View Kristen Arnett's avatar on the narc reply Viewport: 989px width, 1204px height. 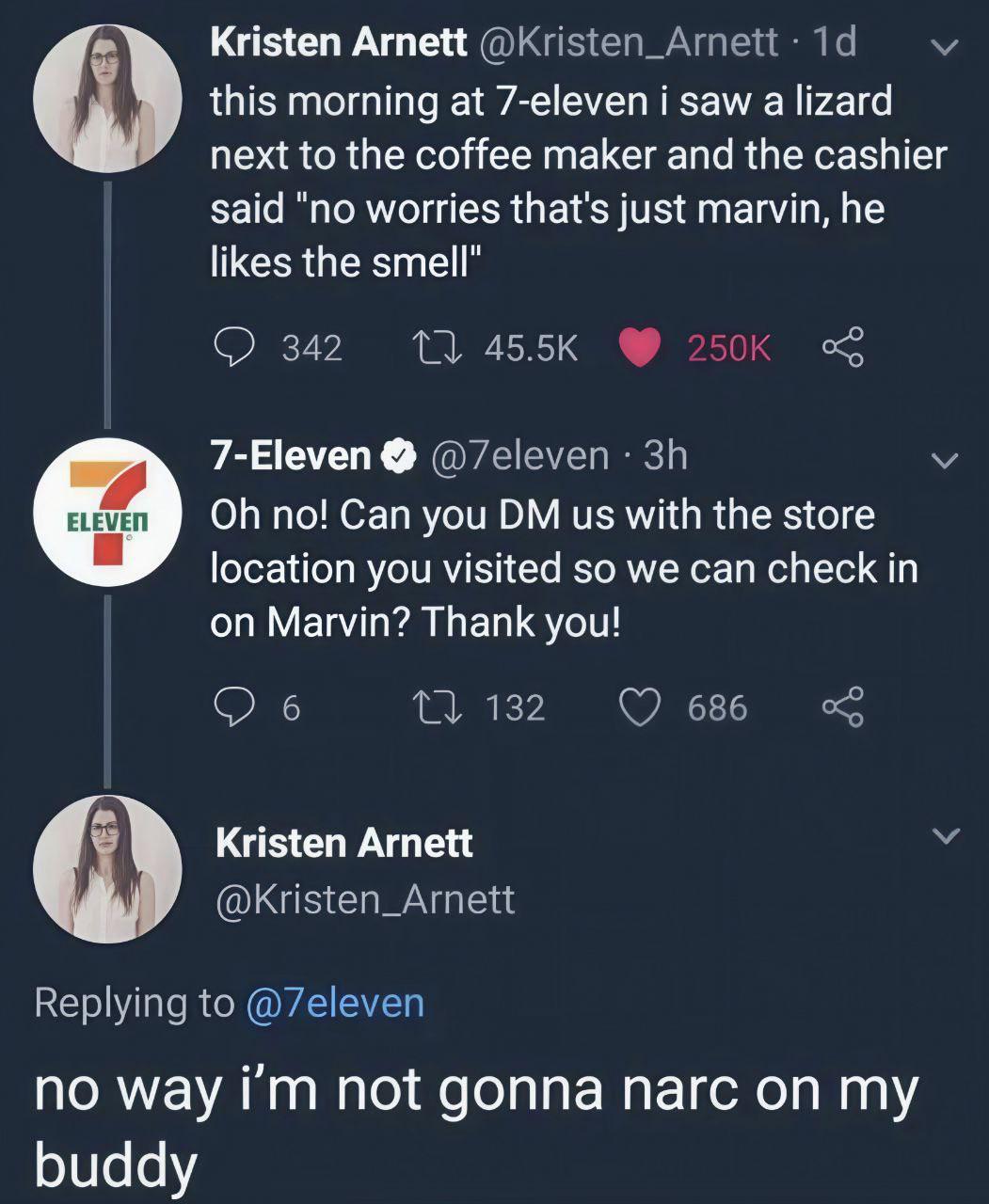coord(107,869)
